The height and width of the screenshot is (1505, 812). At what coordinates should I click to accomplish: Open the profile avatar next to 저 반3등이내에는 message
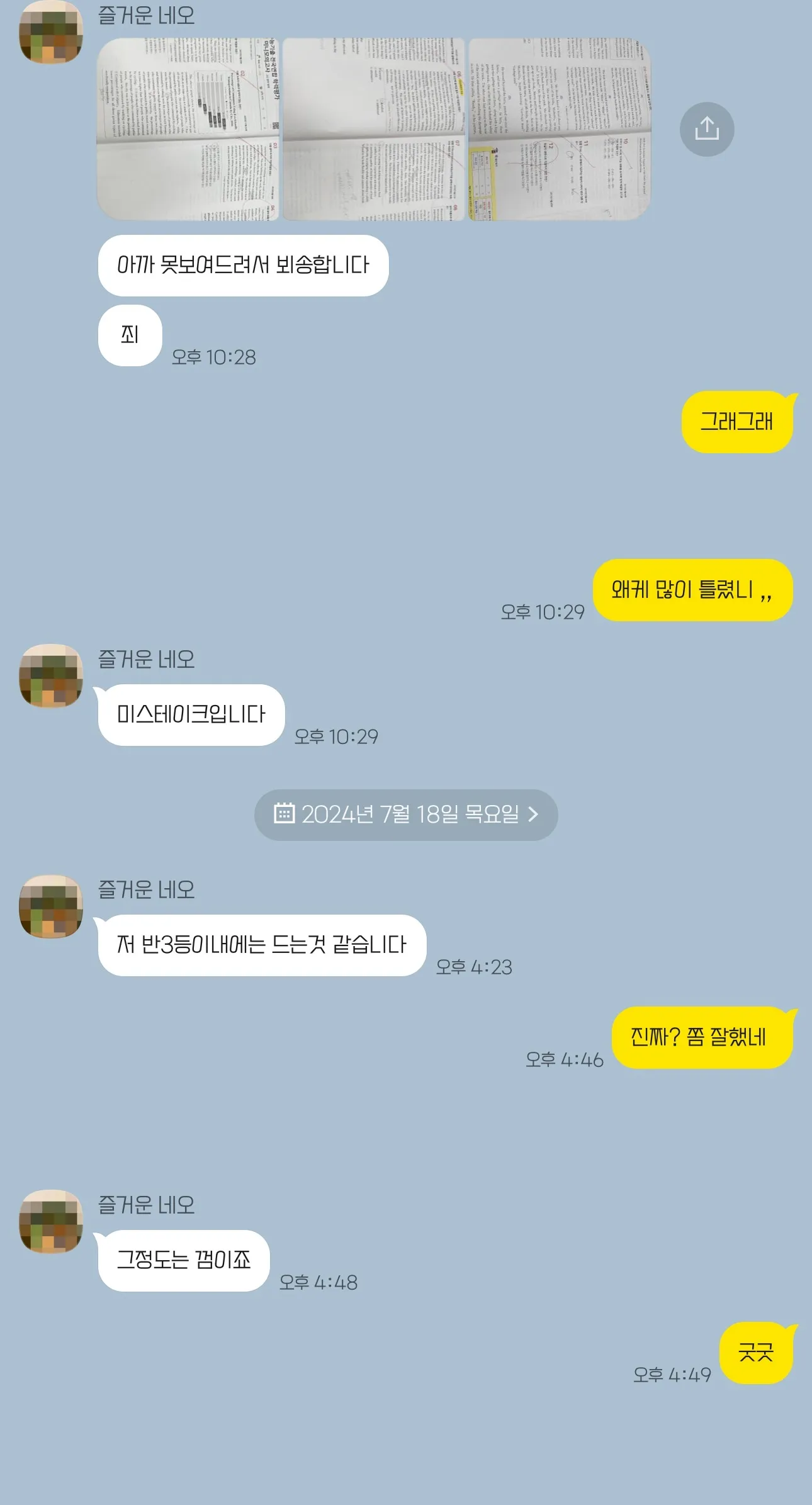coord(51,906)
